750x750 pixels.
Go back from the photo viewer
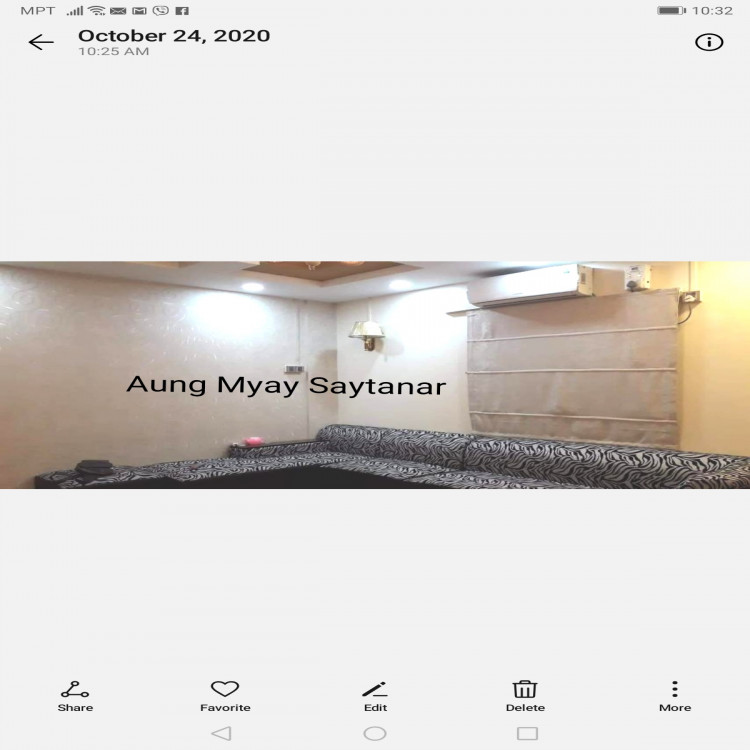coord(41,42)
